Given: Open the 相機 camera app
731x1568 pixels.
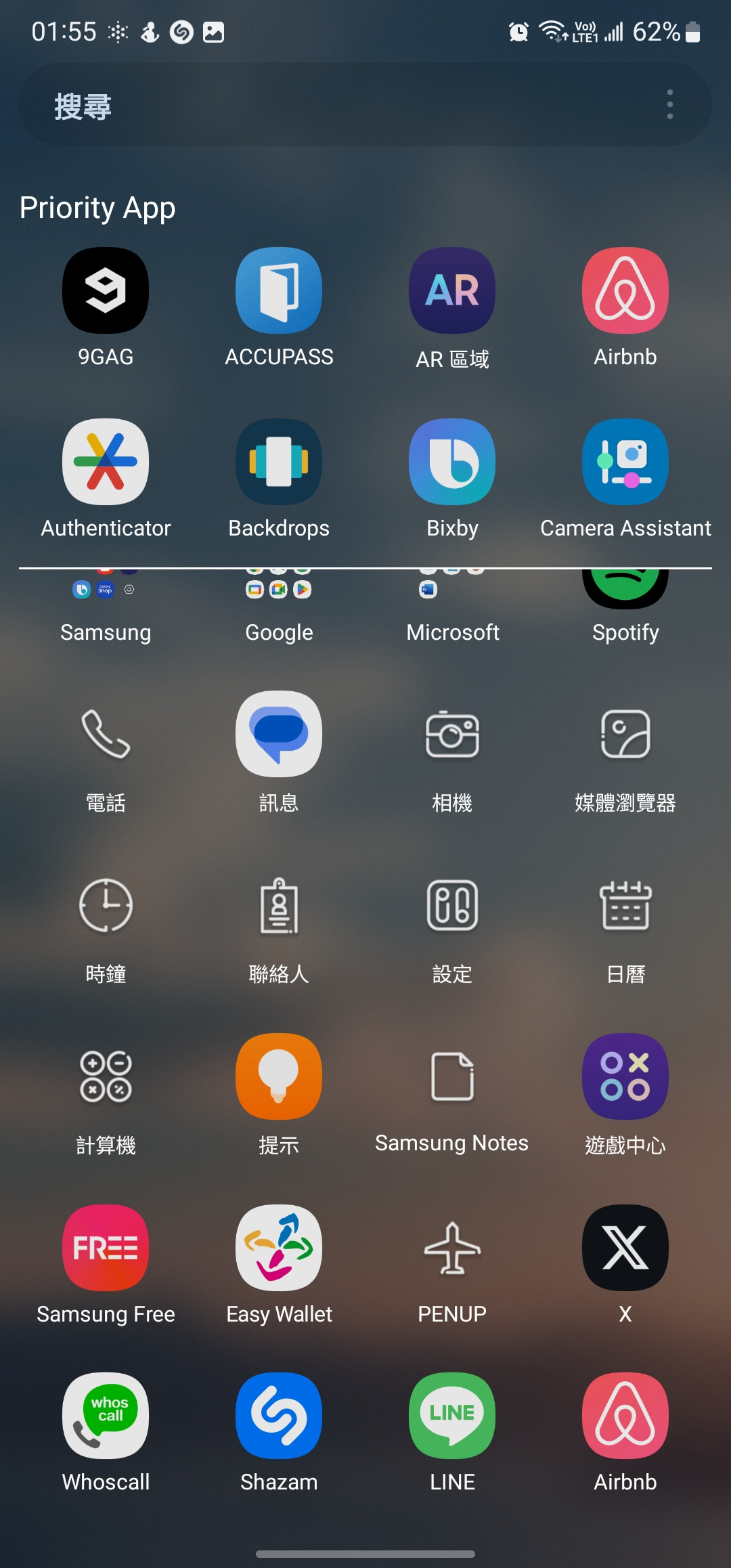Looking at the screenshot, I should click(452, 735).
